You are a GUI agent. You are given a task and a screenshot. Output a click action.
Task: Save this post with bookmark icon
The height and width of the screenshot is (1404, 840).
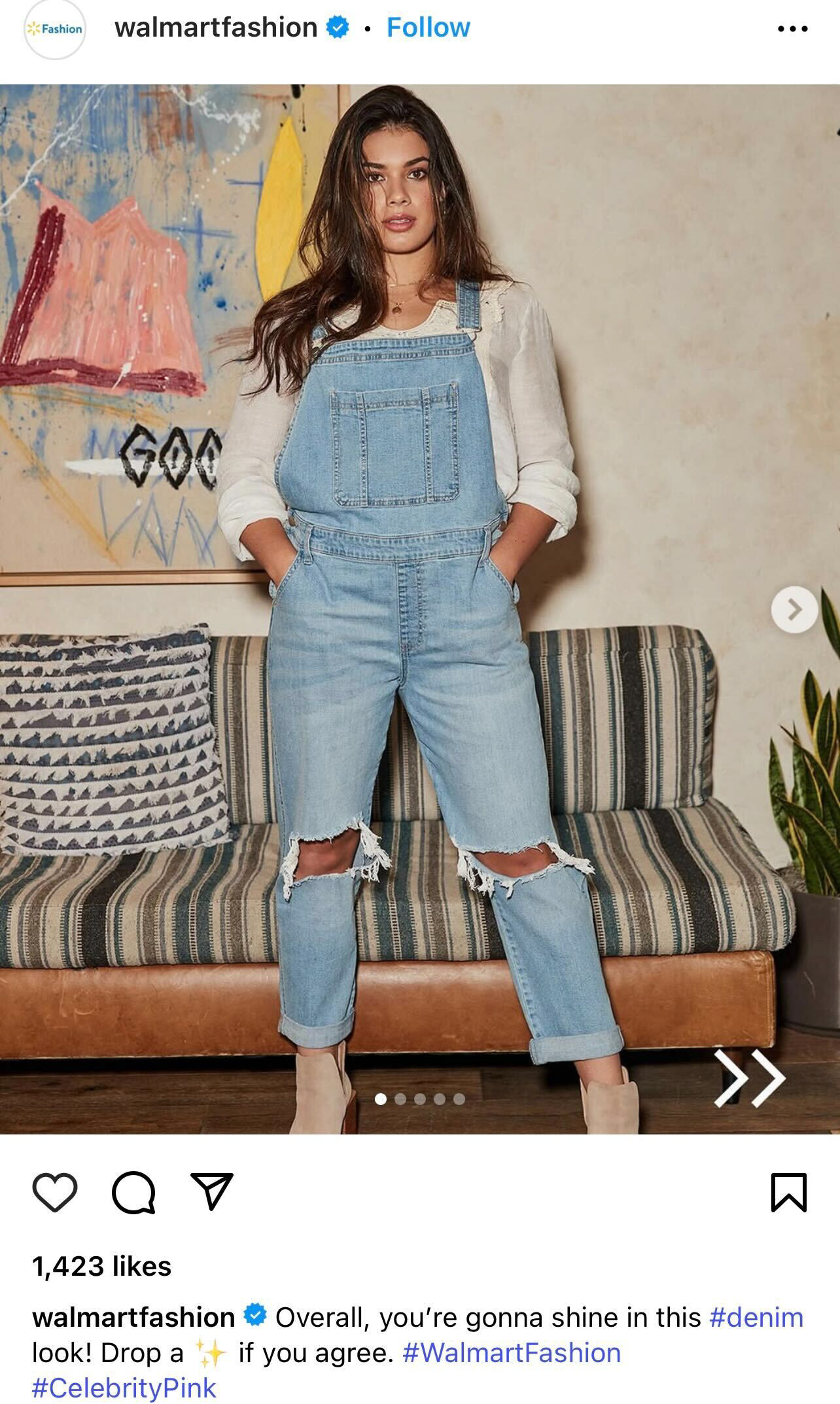pyautogui.click(x=789, y=1192)
